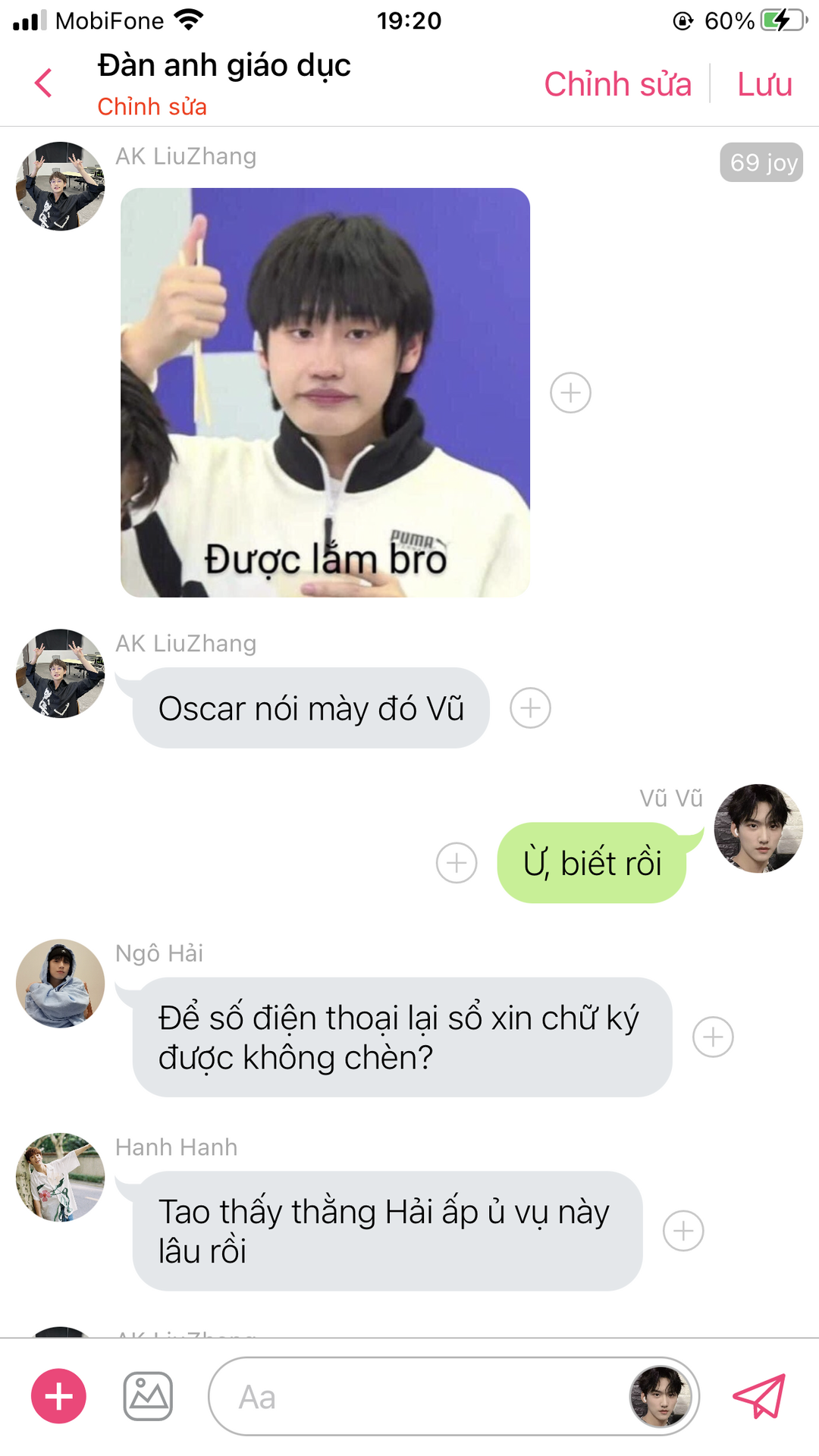Switch sender via avatar in input field

pyautogui.click(x=661, y=1396)
